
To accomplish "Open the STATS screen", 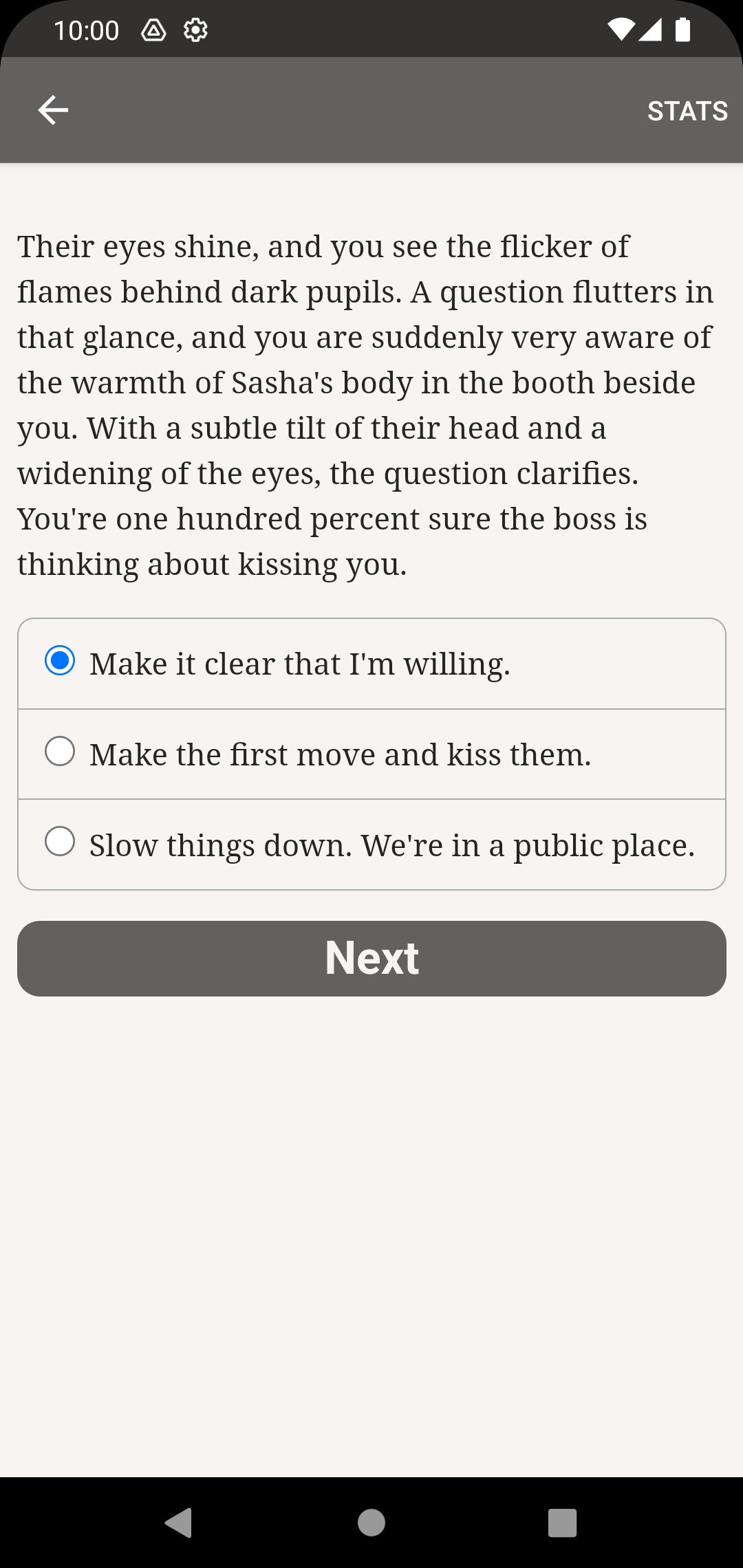I will [687, 111].
